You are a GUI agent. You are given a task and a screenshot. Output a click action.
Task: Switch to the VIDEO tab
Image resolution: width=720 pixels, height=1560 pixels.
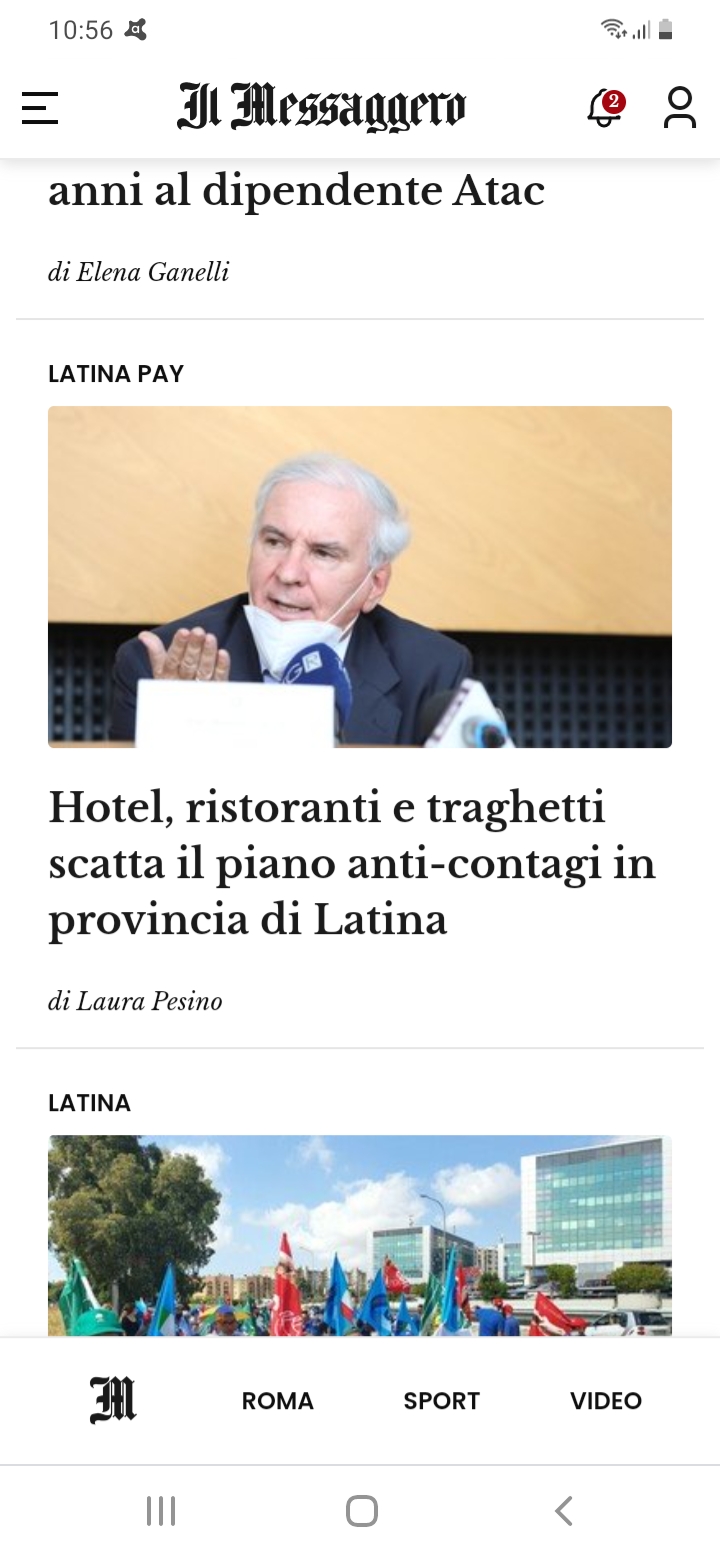coord(606,1401)
